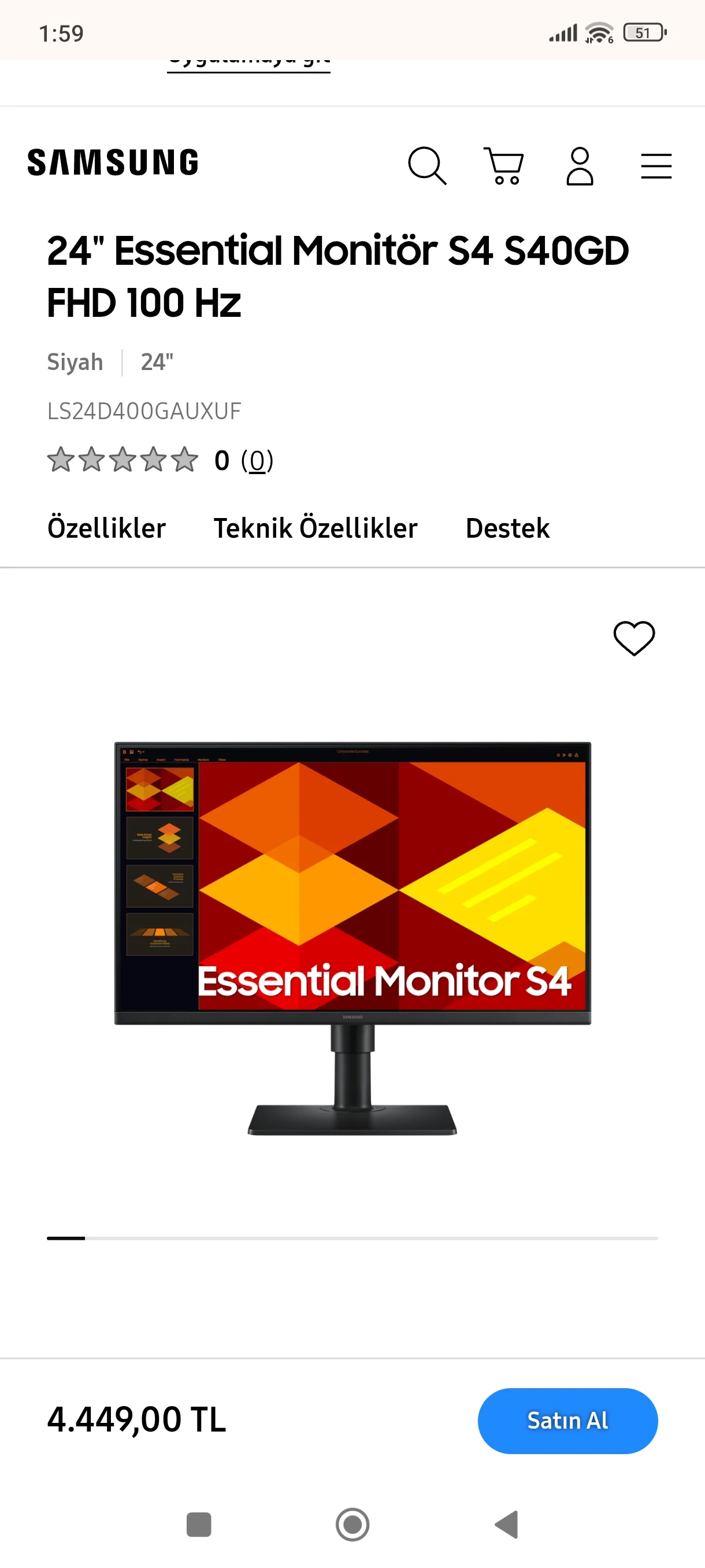This screenshot has width=705, height=1568.
Task: Tap the system back button
Action: [507, 1524]
